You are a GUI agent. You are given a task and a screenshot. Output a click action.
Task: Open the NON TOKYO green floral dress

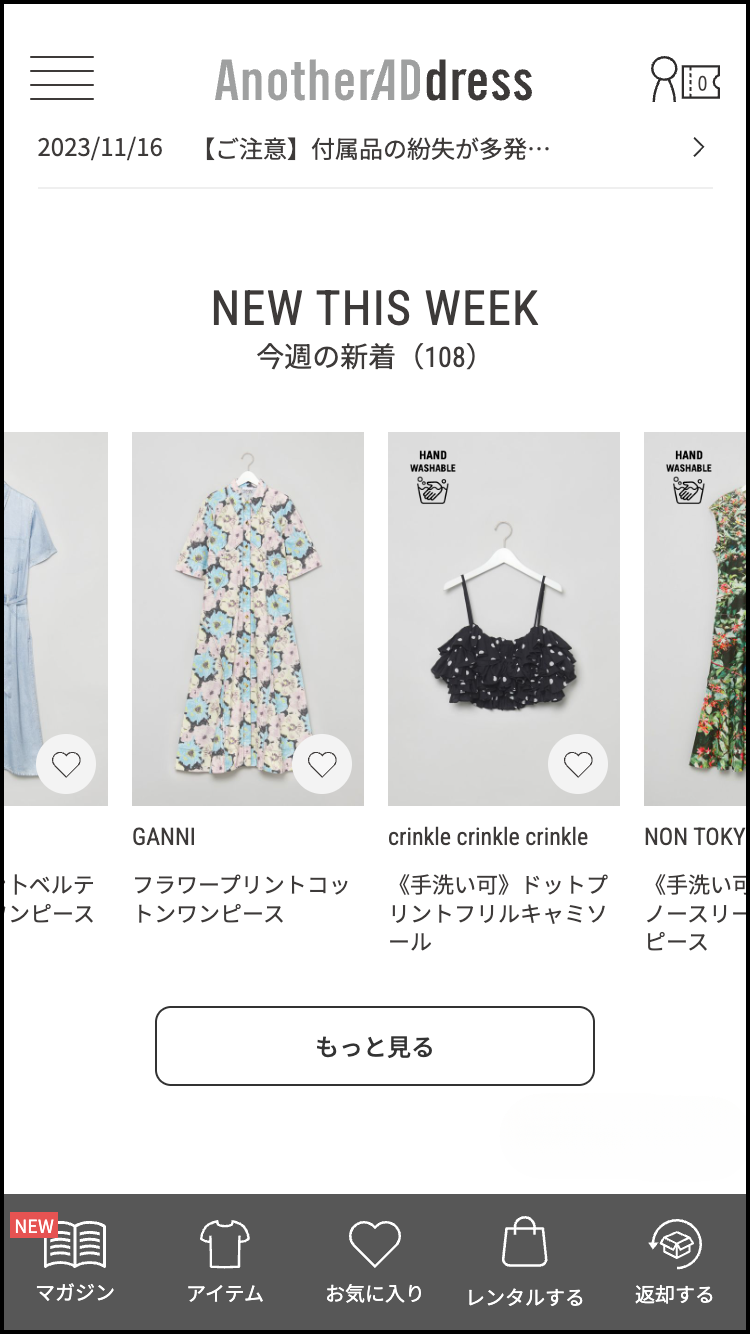pos(696,618)
